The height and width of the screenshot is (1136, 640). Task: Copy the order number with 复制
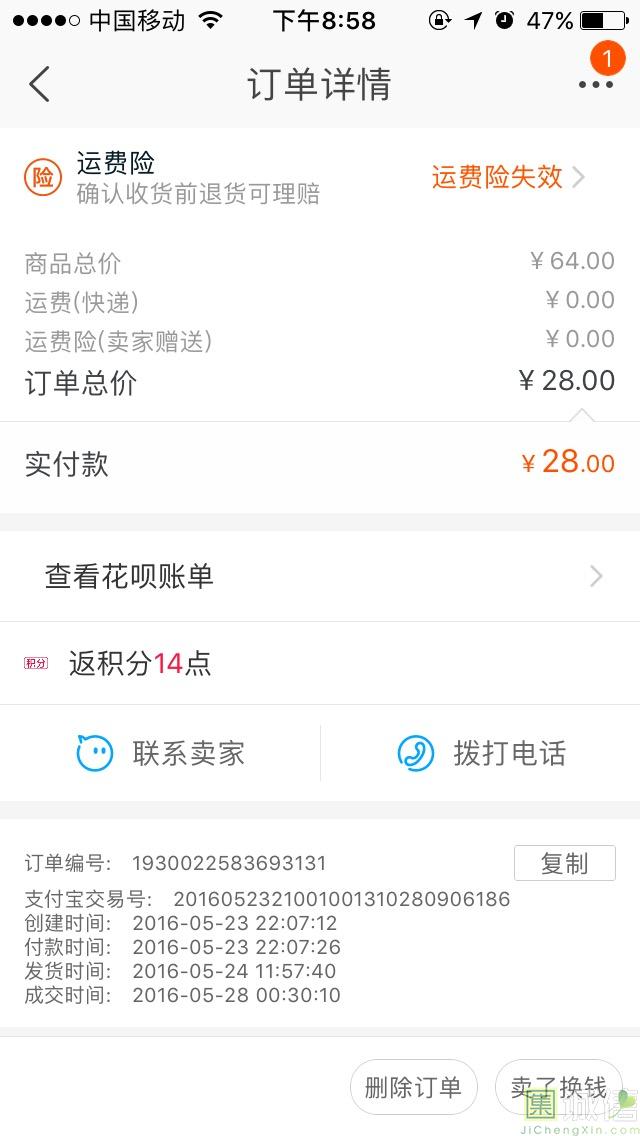[565, 863]
